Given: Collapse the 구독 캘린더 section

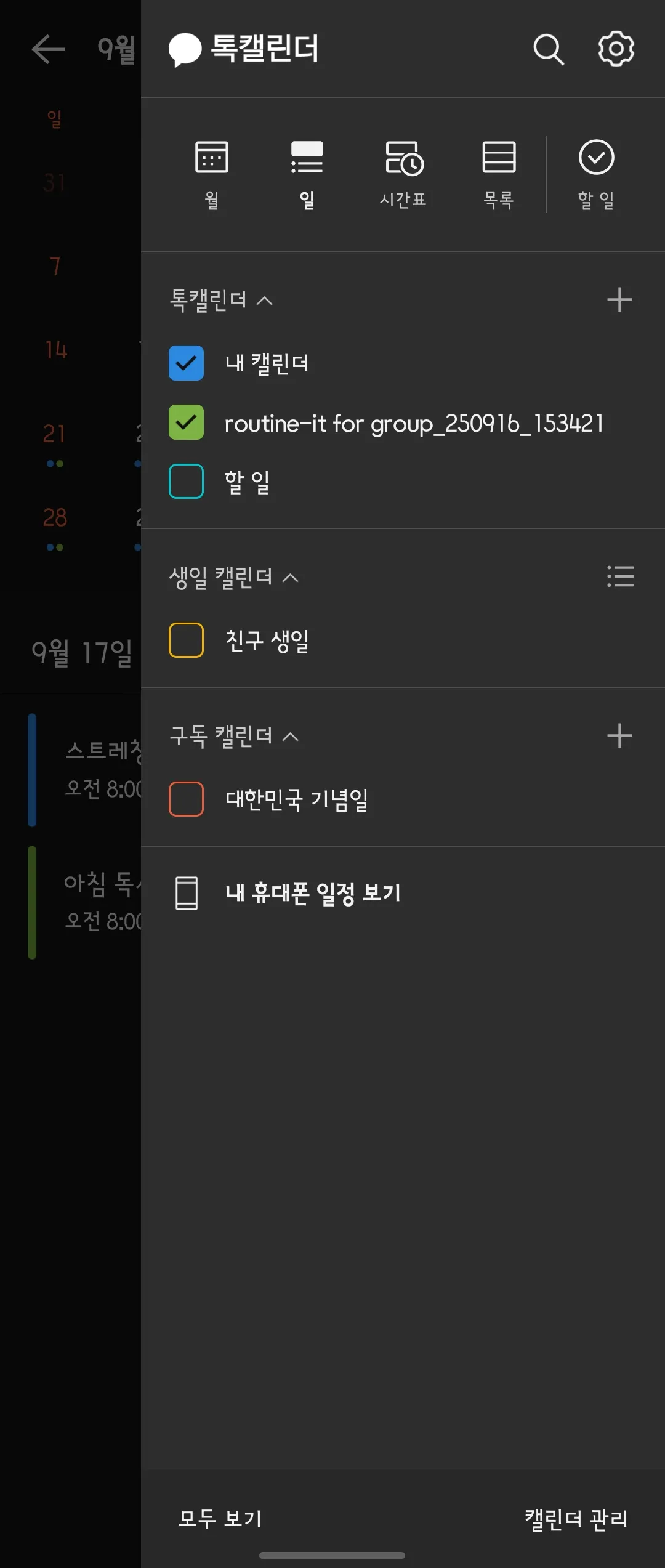Looking at the screenshot, I should tap(290, 737).
